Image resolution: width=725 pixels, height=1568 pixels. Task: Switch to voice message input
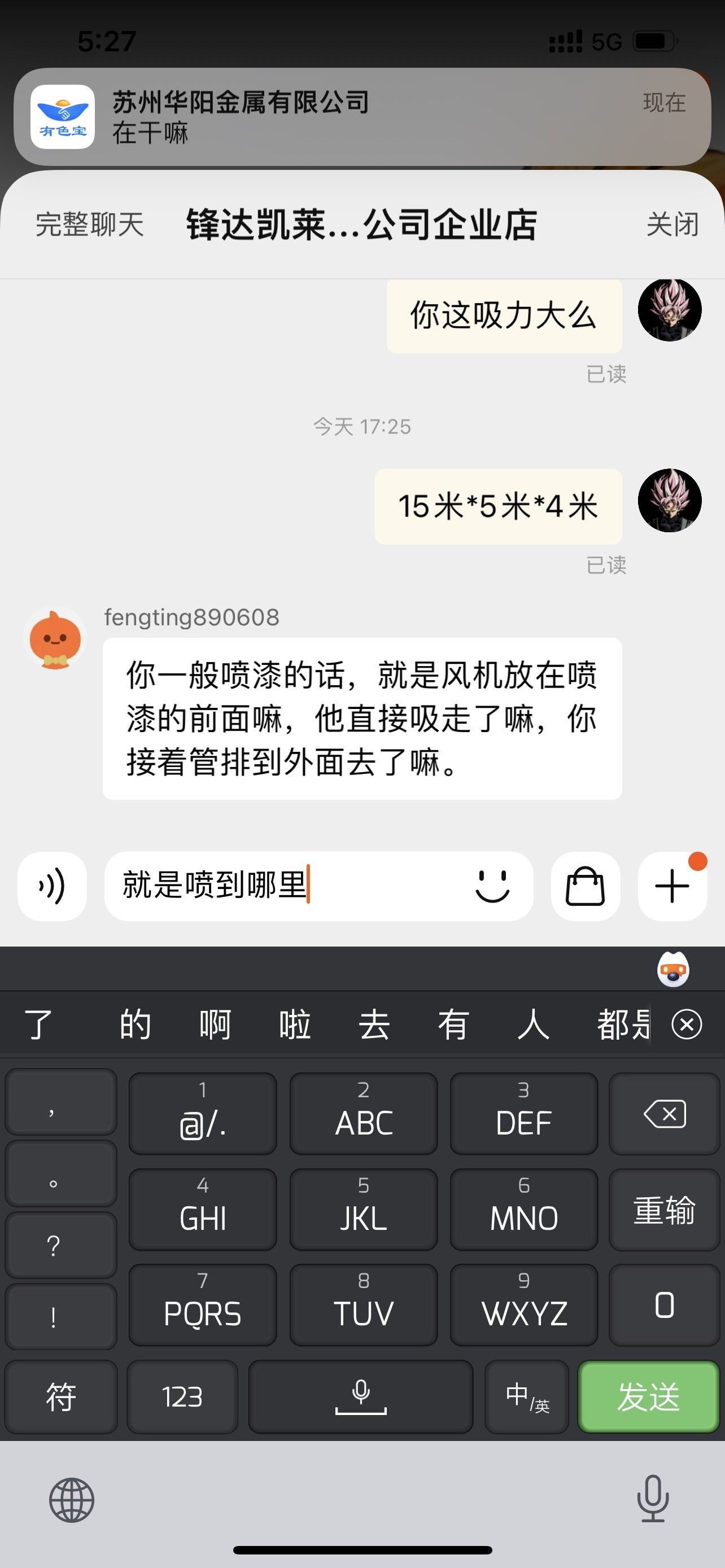(x=53, y=886)
